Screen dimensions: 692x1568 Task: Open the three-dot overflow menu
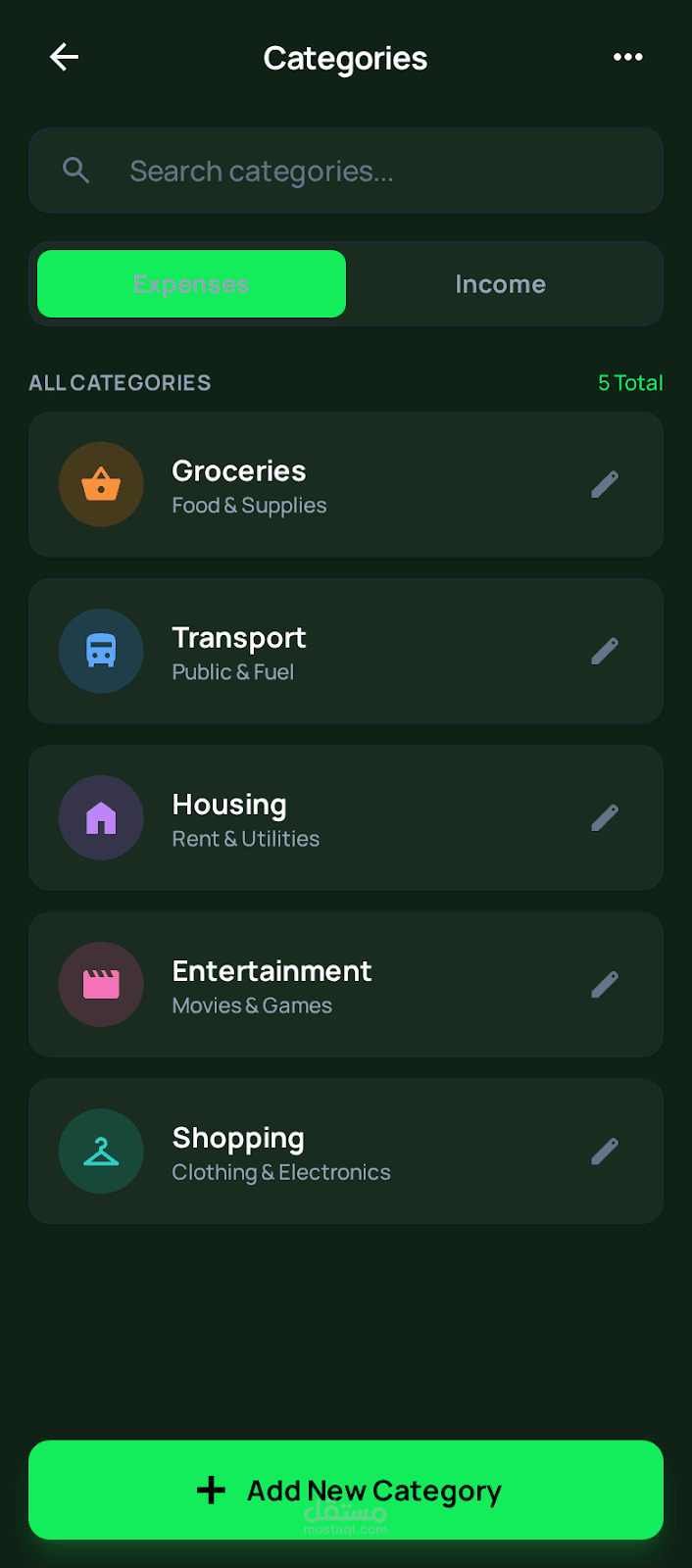coord(627,58)
